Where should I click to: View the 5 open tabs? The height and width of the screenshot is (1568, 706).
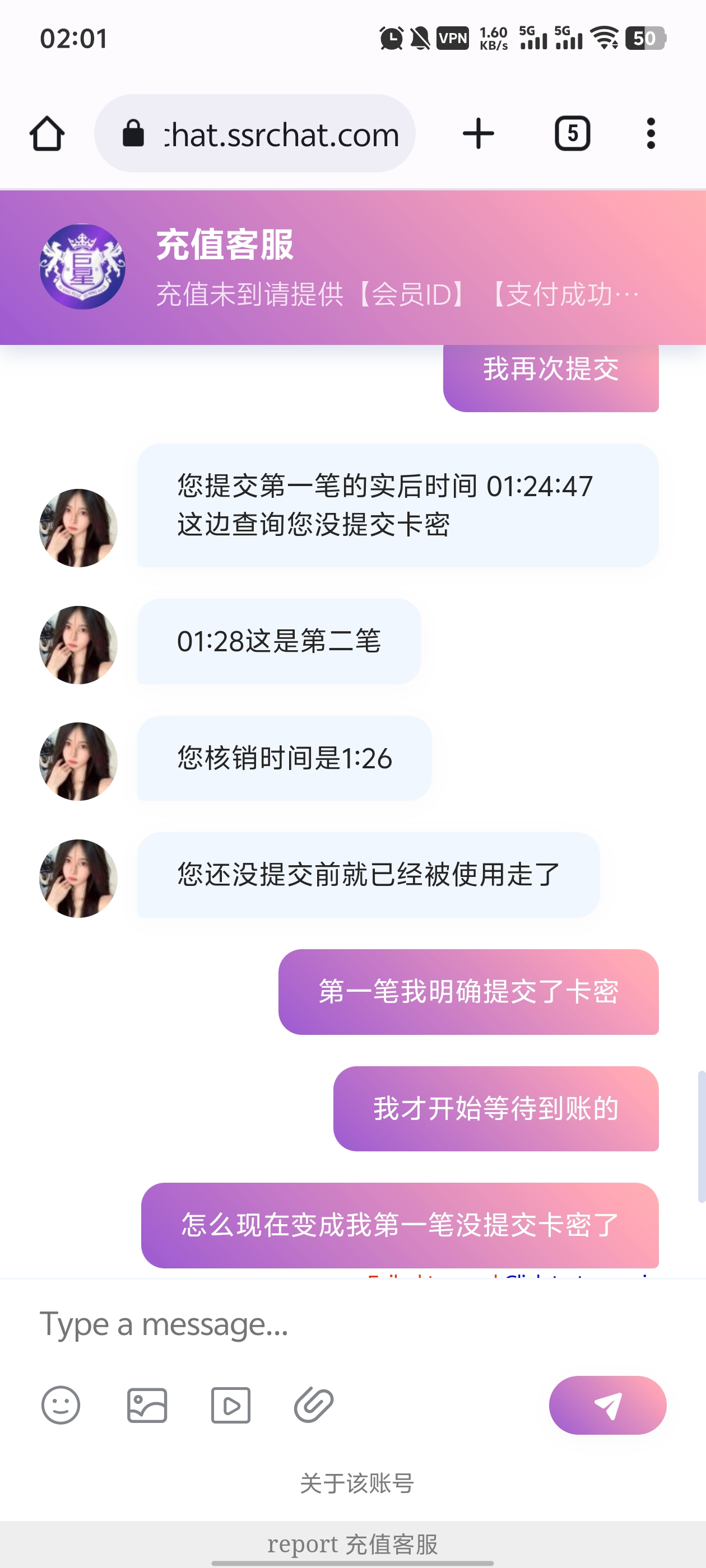[572, 133]
